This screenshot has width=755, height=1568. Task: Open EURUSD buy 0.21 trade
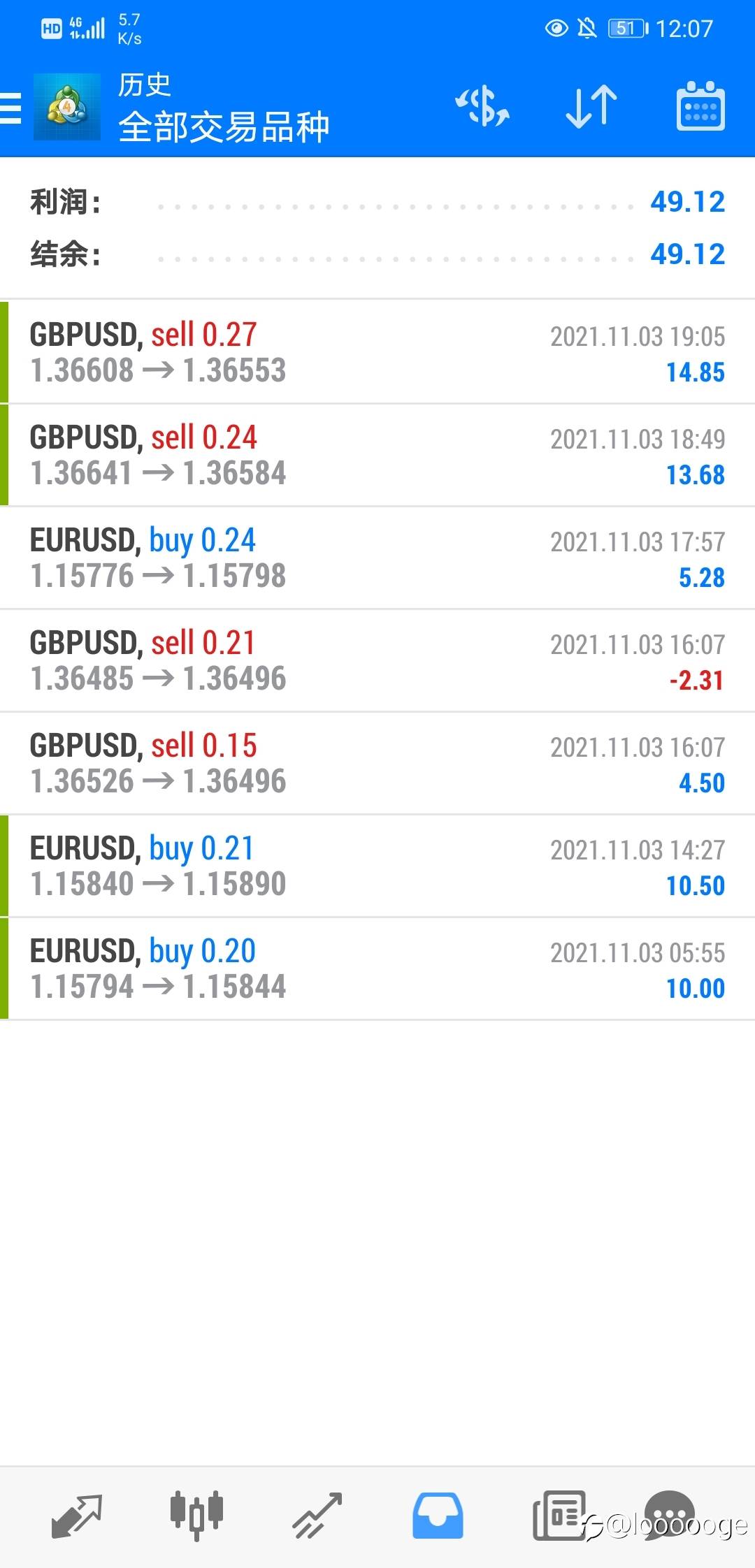377,866
